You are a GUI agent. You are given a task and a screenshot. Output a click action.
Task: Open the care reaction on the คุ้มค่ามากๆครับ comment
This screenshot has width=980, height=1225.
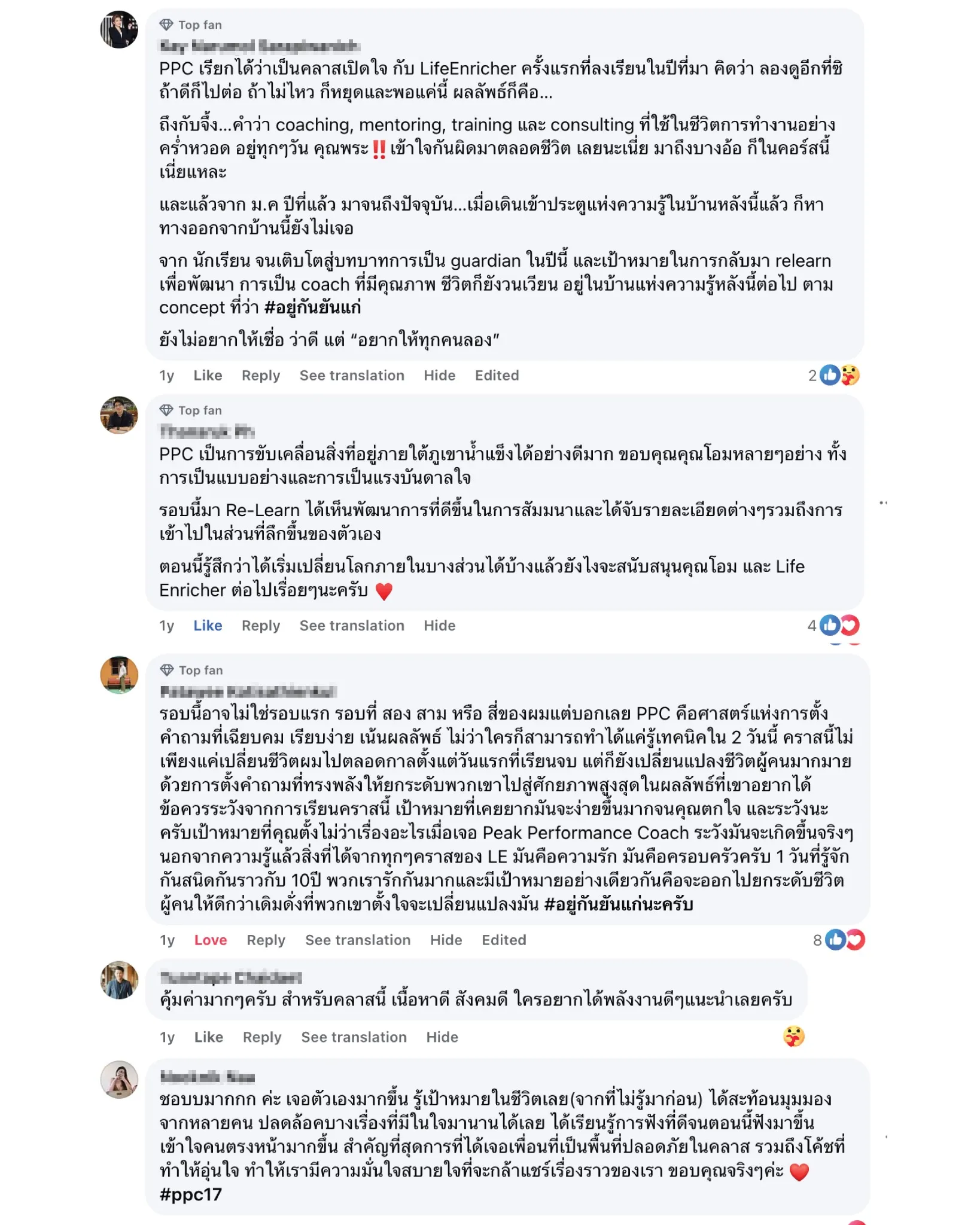(793, 1036)
